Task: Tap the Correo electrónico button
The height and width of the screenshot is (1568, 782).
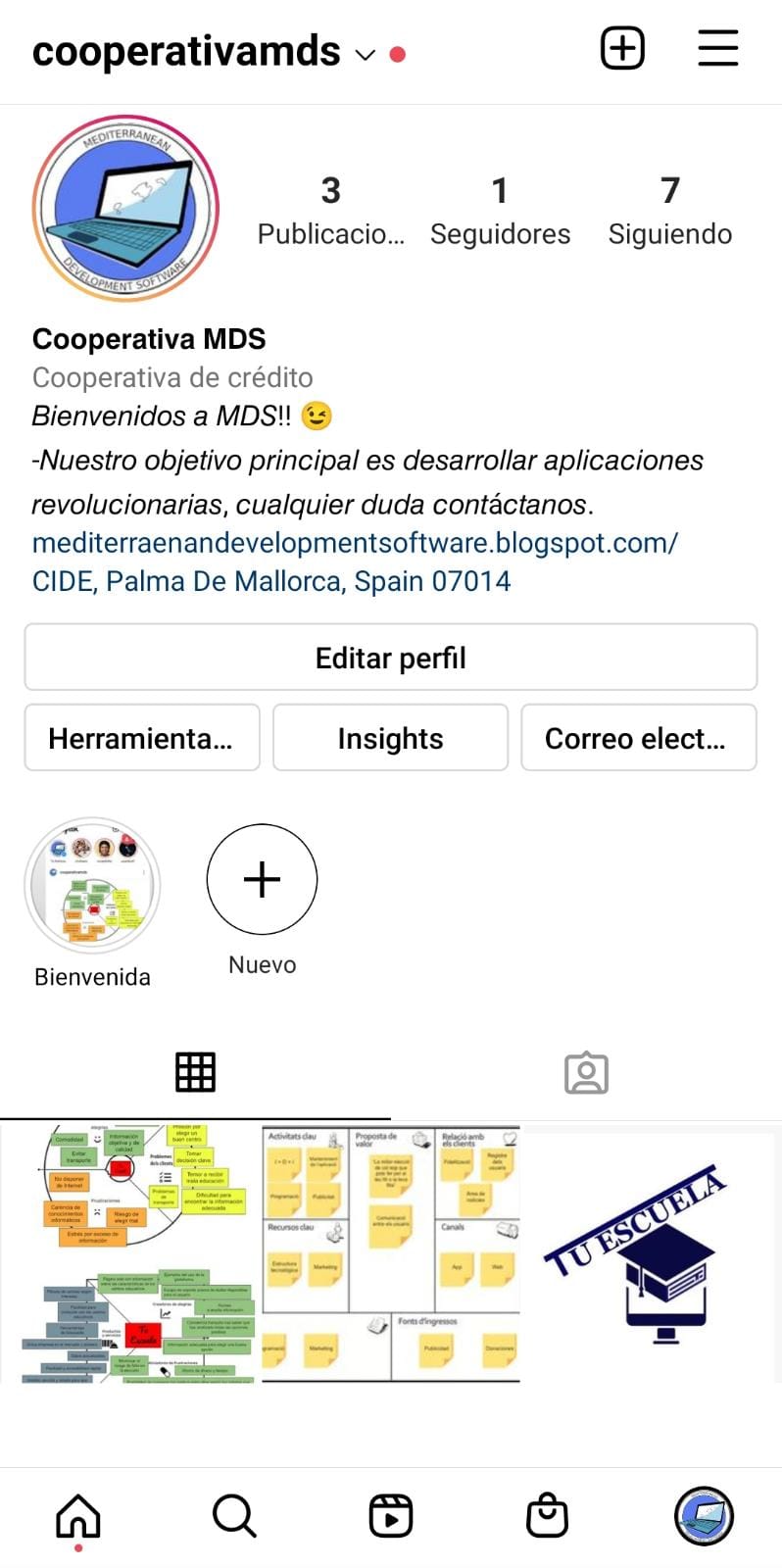Action: [x=638, y=738]
